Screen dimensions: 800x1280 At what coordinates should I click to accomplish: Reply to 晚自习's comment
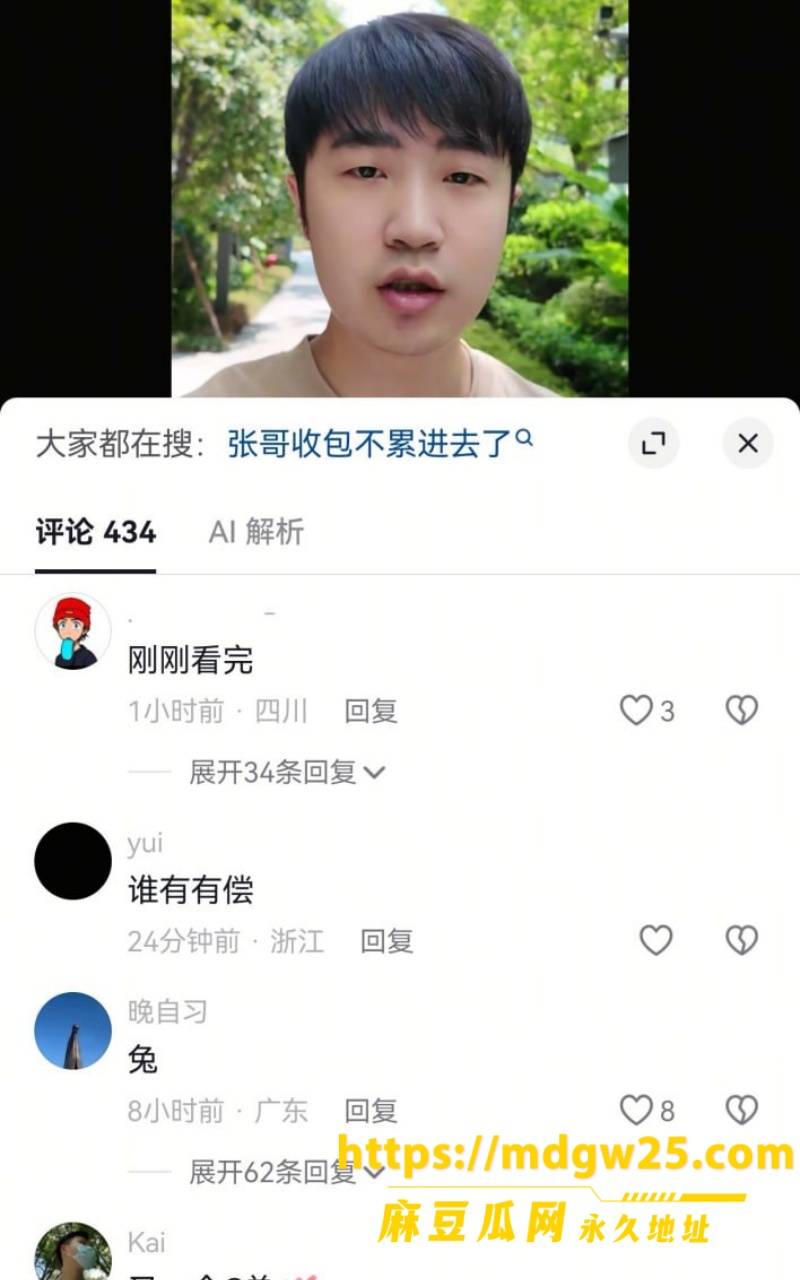(371, 1111)
